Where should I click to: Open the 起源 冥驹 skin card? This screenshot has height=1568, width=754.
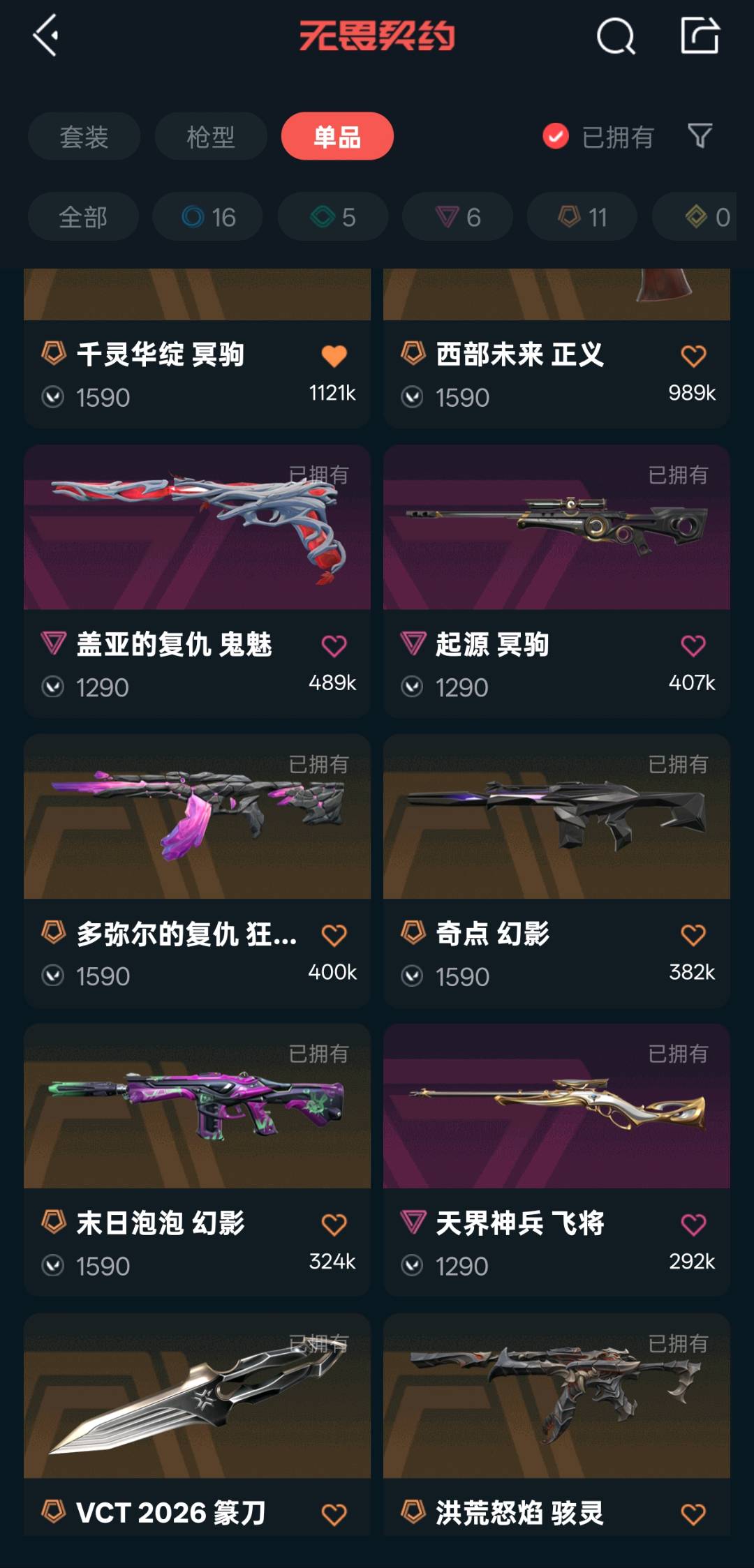tap(556, 581)
